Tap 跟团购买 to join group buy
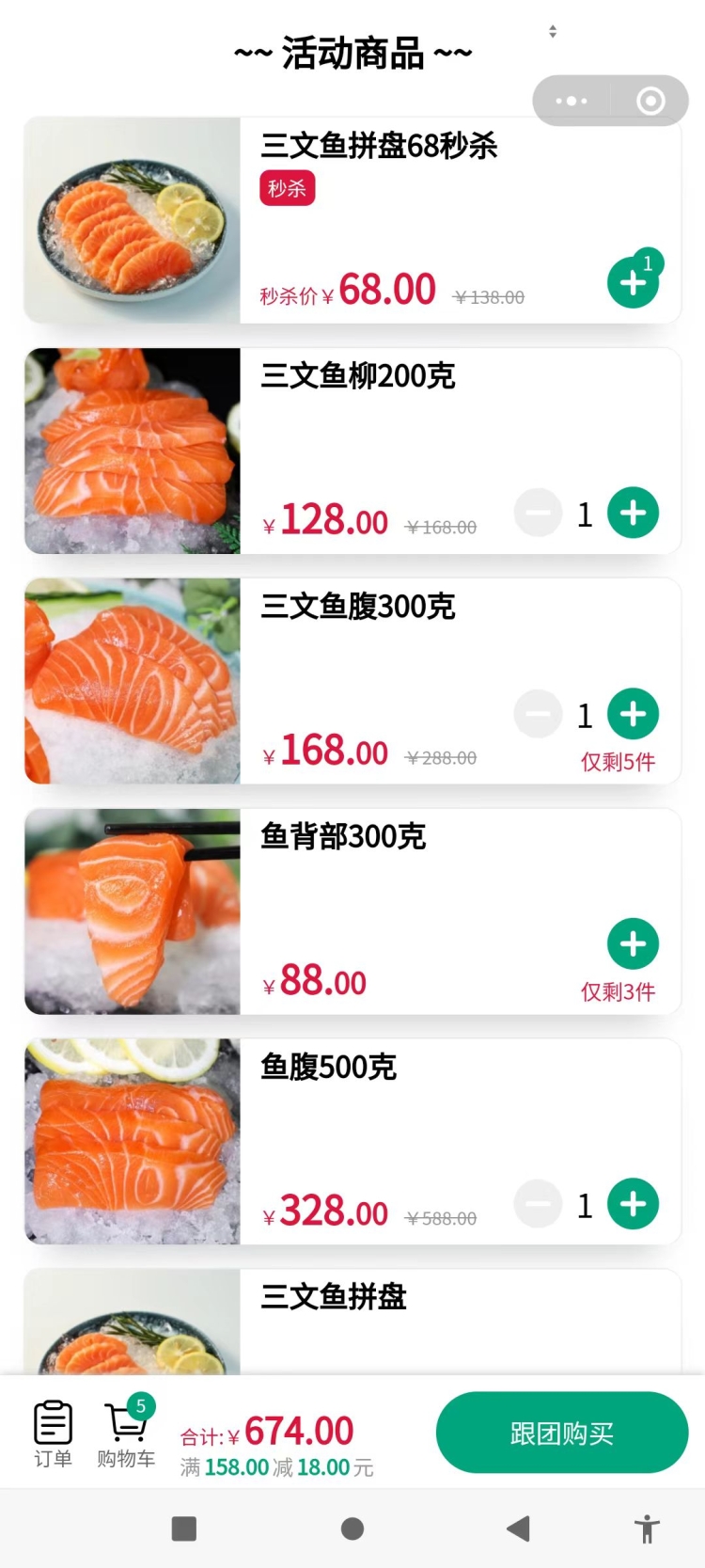Screen dimensions: 705x1568 pos(562,1433)
